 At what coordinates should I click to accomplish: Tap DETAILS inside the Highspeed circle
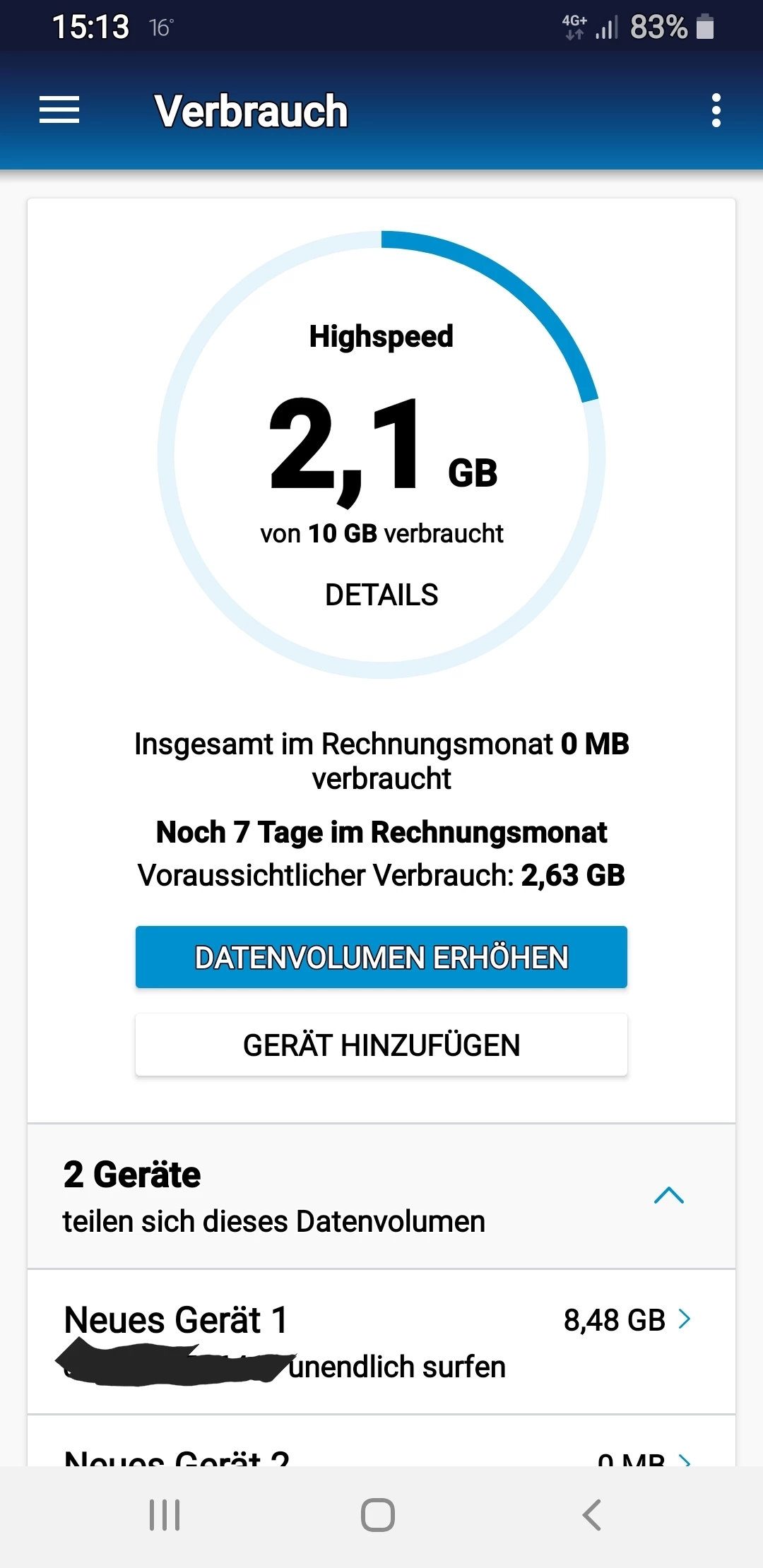tap(381, 595)
